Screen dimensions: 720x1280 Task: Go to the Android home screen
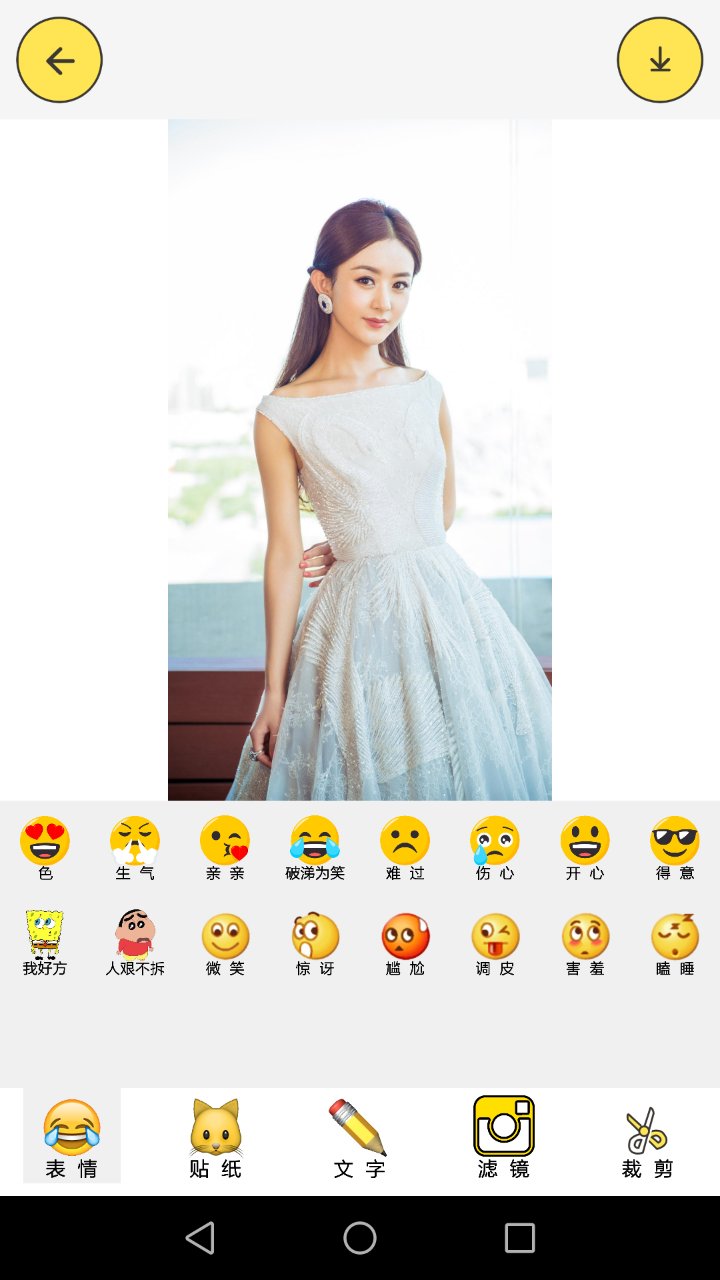coord(360,1238)
